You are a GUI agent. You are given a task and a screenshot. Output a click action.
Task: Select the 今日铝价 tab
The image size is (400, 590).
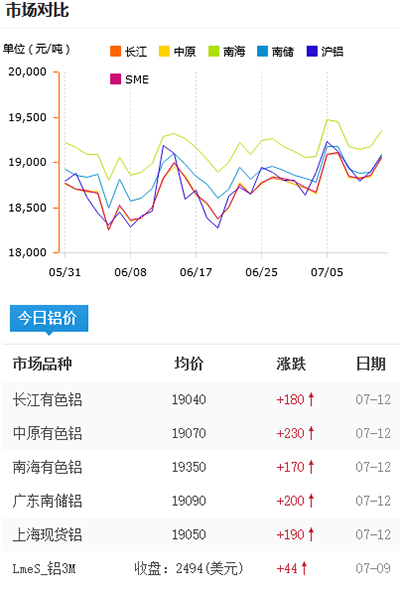point(49,318)
